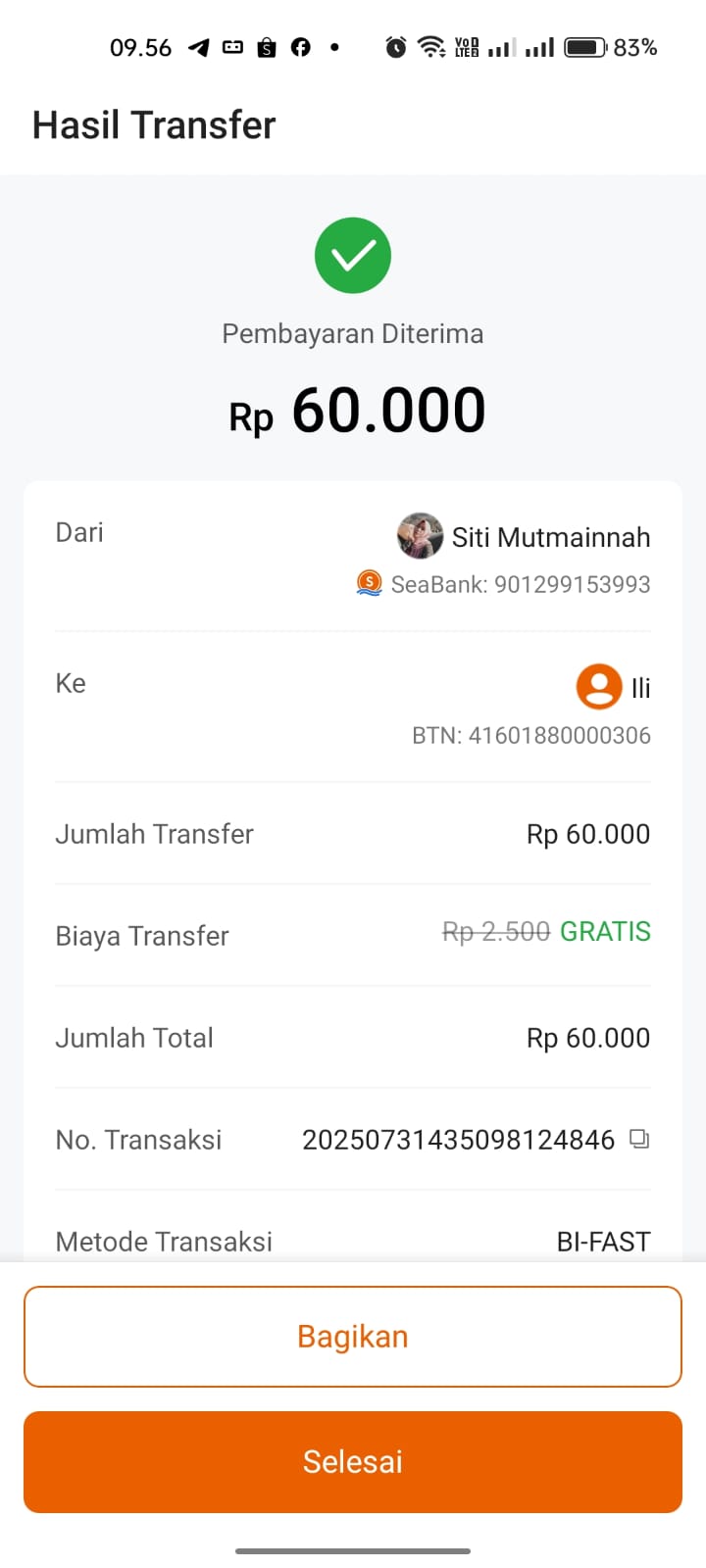Tap the Bagikan button to share
The width and height of the screenshot is (706, 1568).
coord(353,1337)
